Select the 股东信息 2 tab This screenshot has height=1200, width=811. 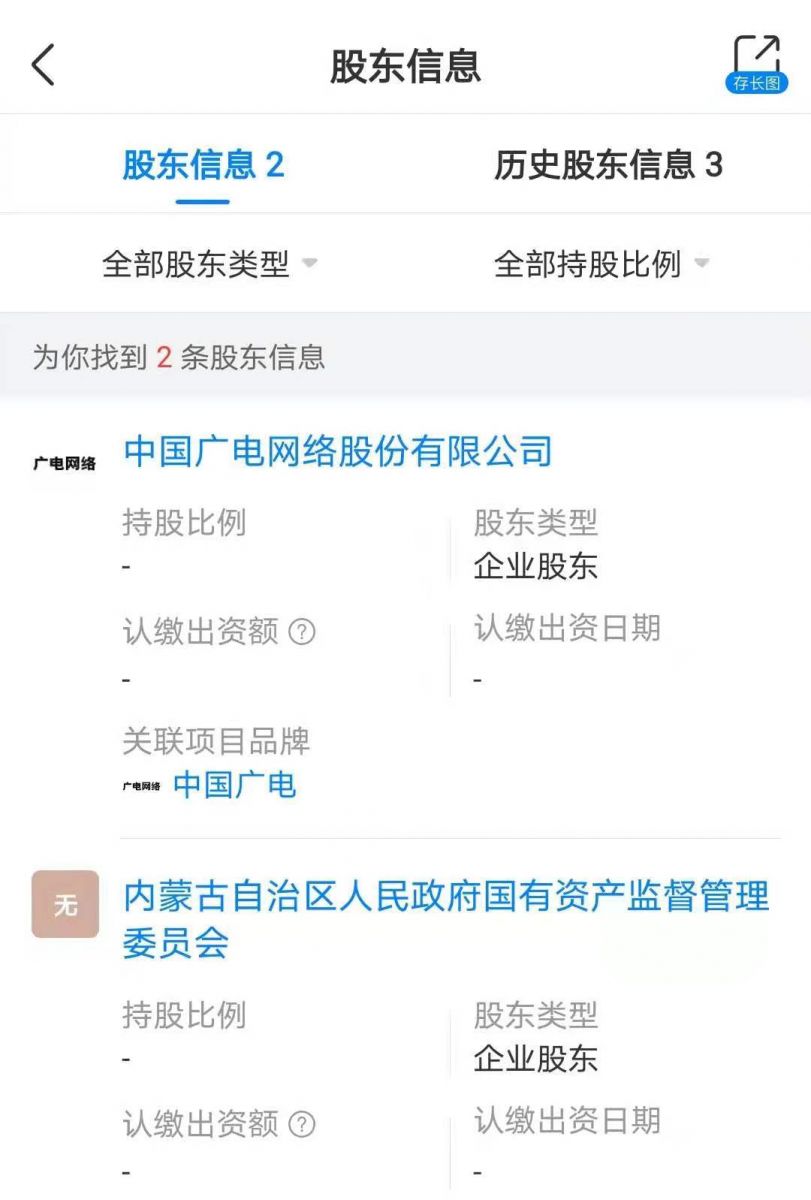pos(203,165)
